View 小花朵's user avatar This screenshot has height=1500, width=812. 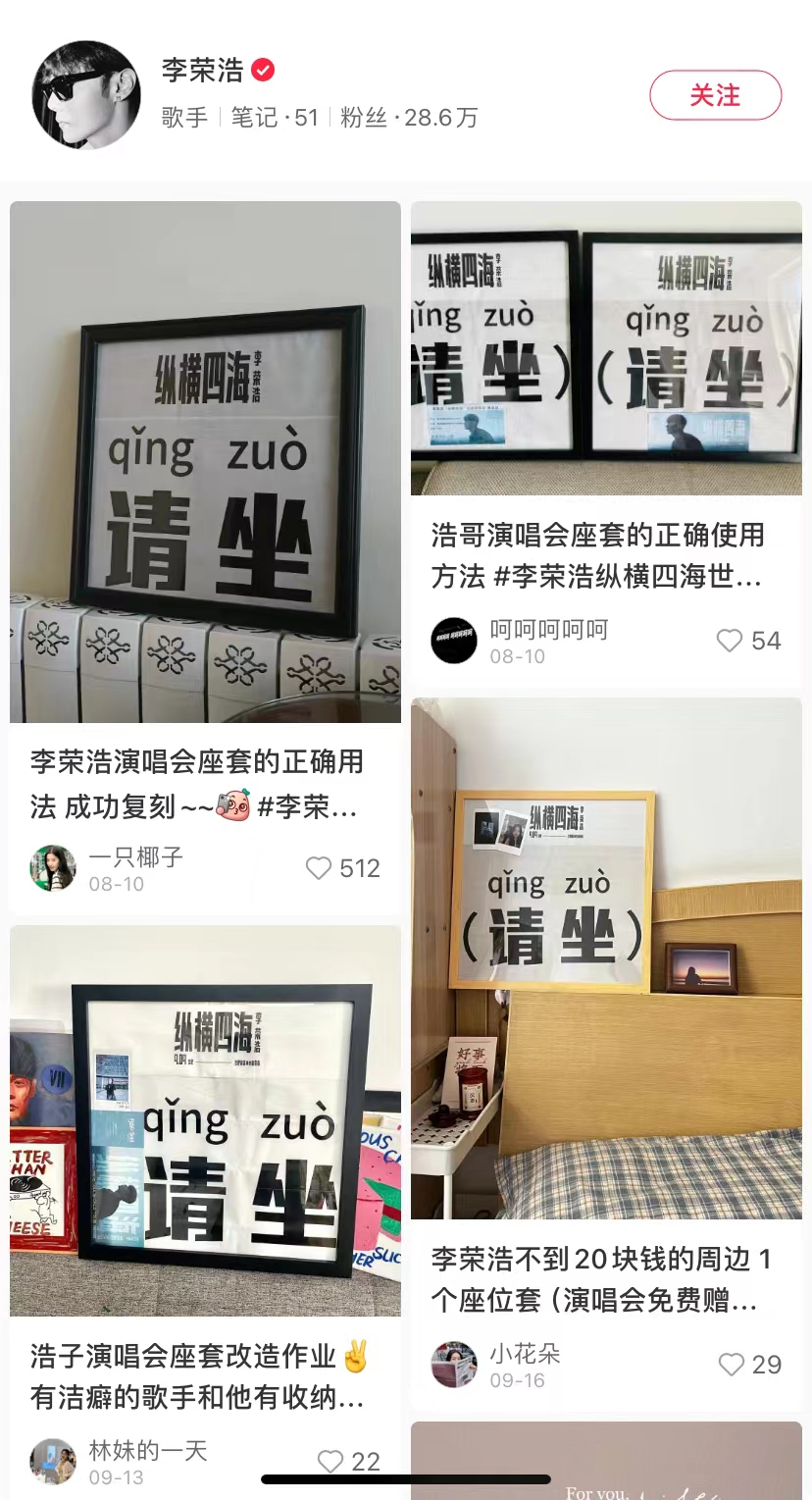point(454,1365)
